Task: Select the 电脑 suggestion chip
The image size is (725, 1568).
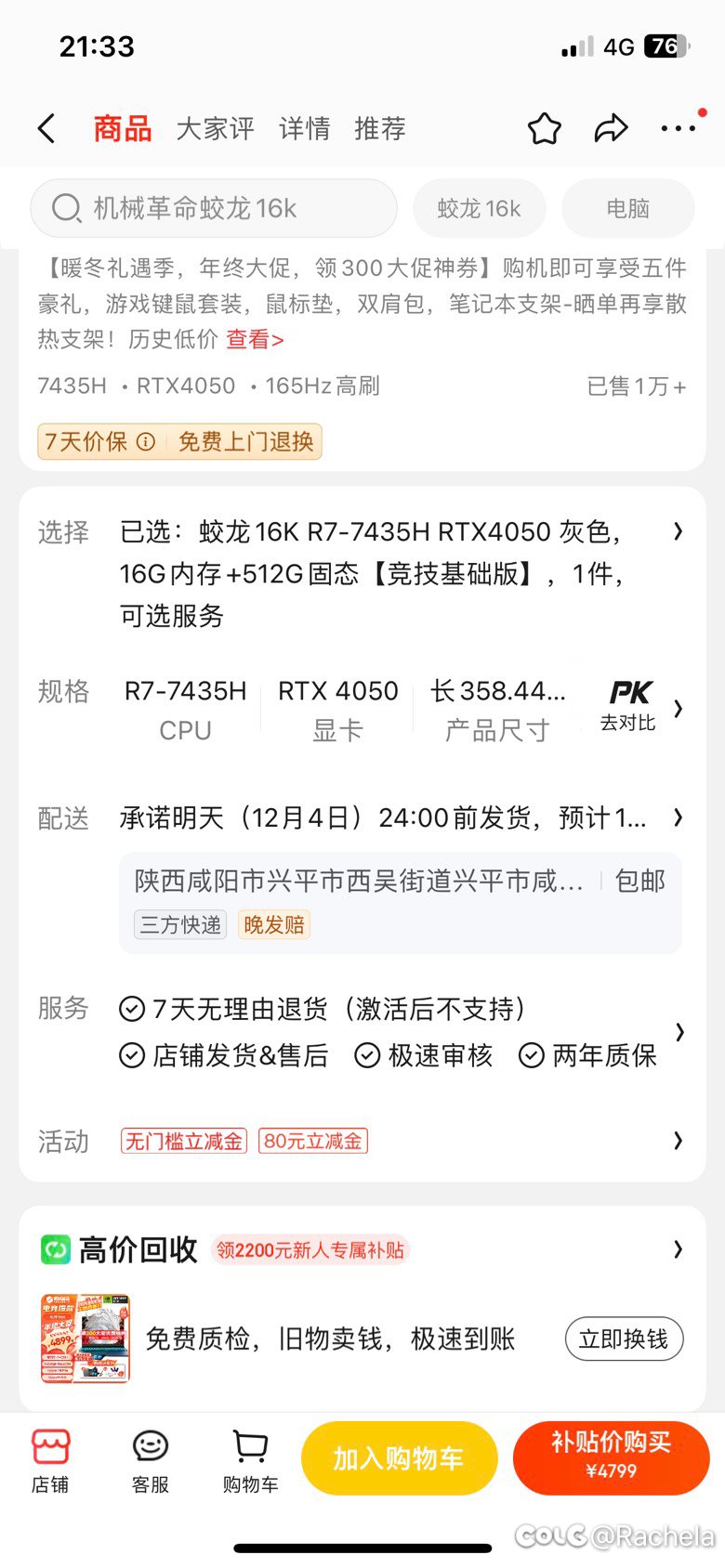Action: (x=627, y=208)
